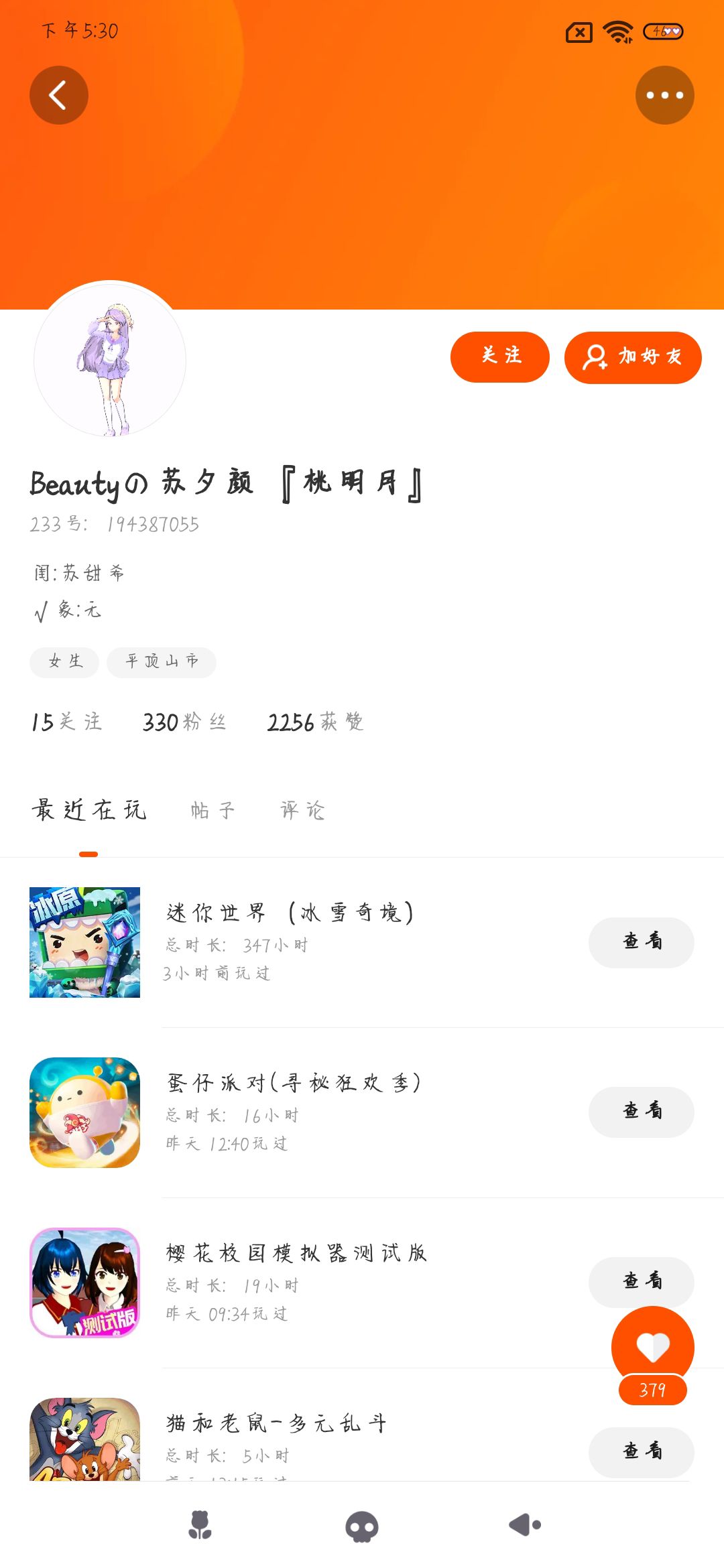The width and height of the screenshot is (724, 1568).
Task: Tap the system back button
Action: 525,1525
